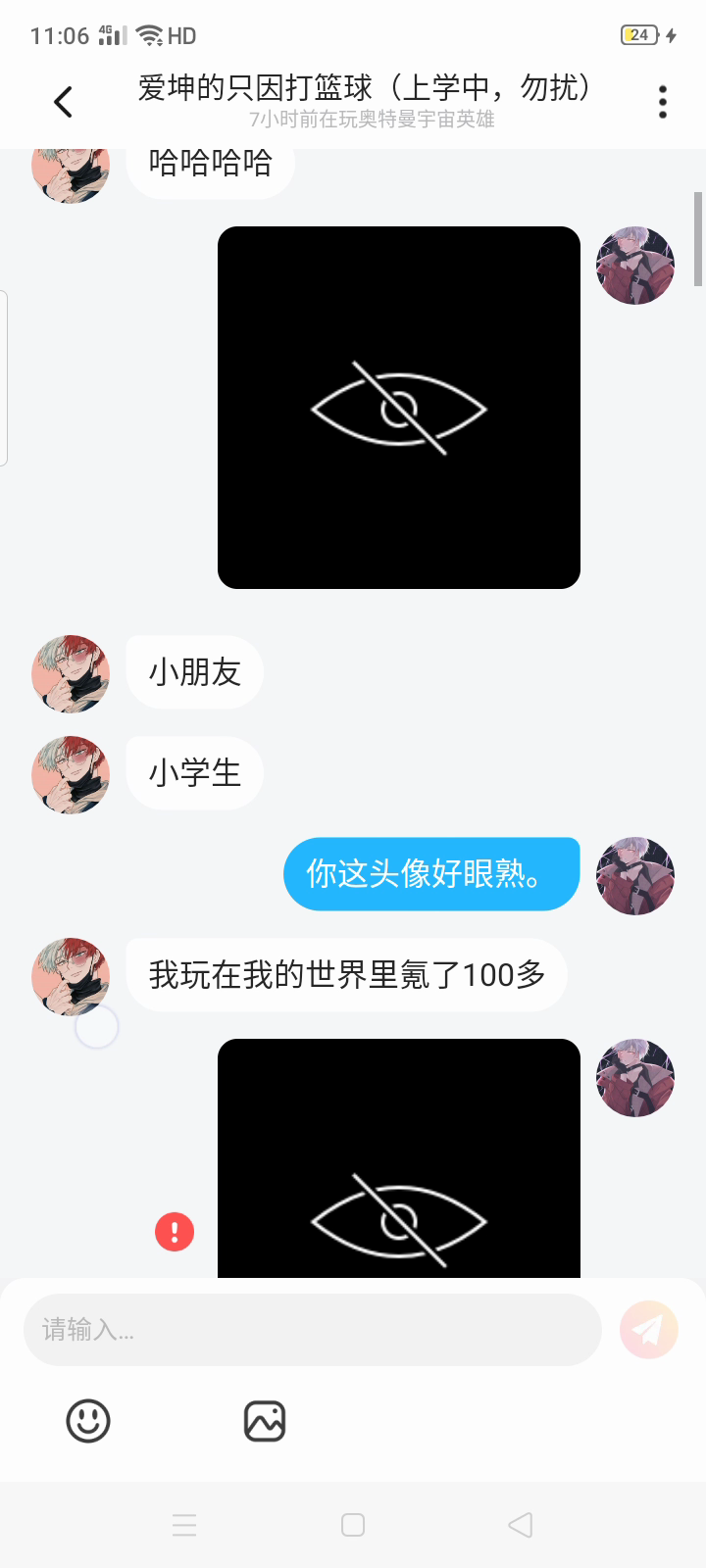Open the three-dot overflow menu

coord(663,102)
